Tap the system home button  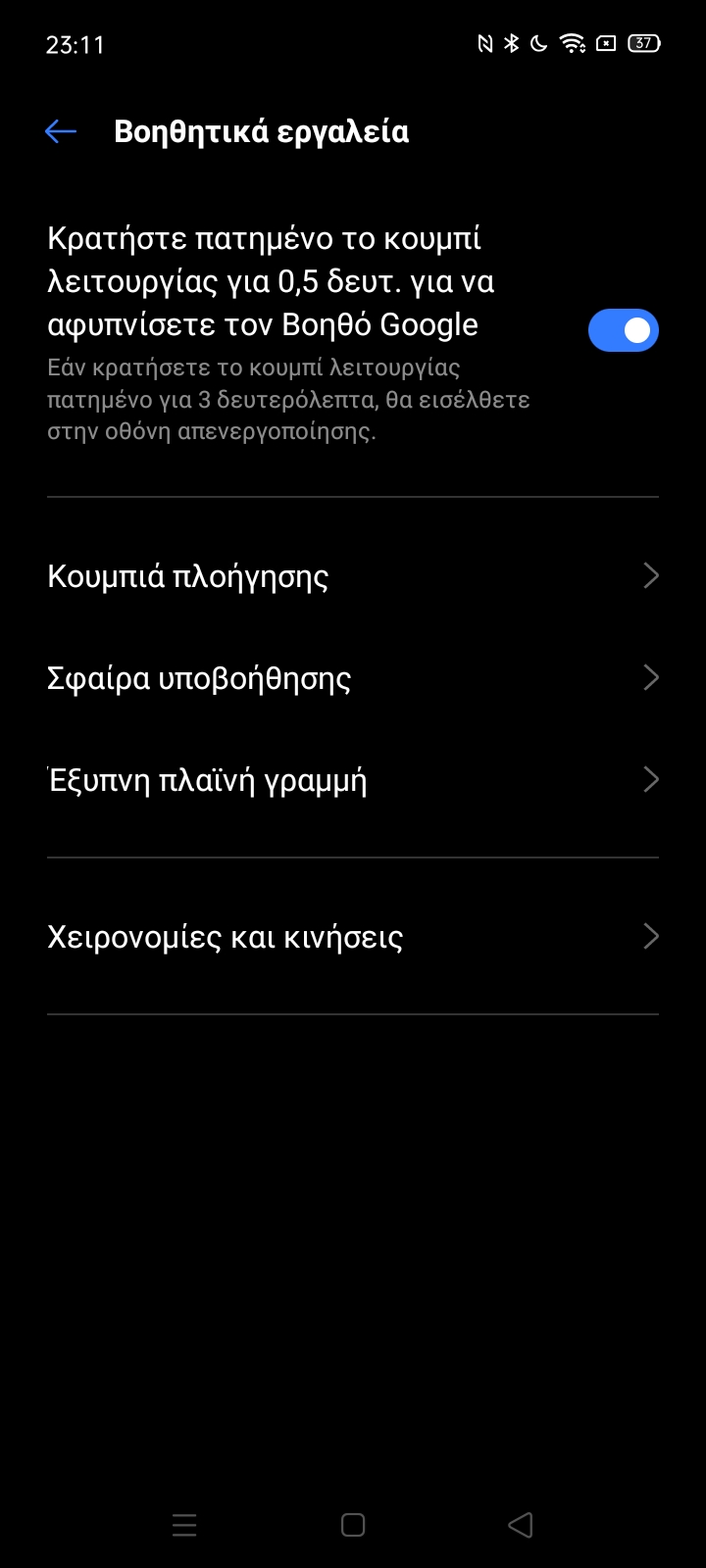[x=353, y=1525]
